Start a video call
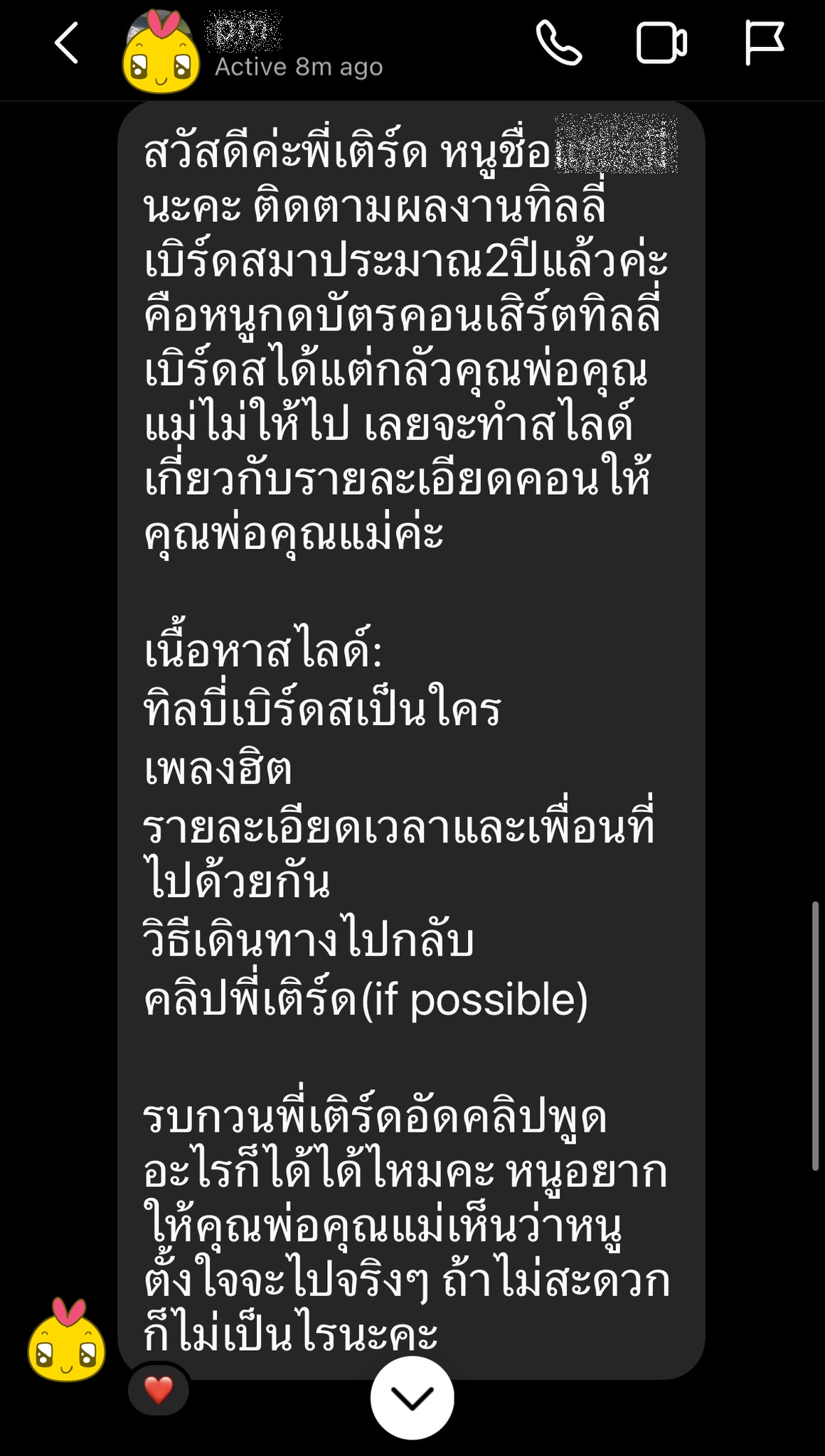825x1456 pixels. tap(661, 44)
